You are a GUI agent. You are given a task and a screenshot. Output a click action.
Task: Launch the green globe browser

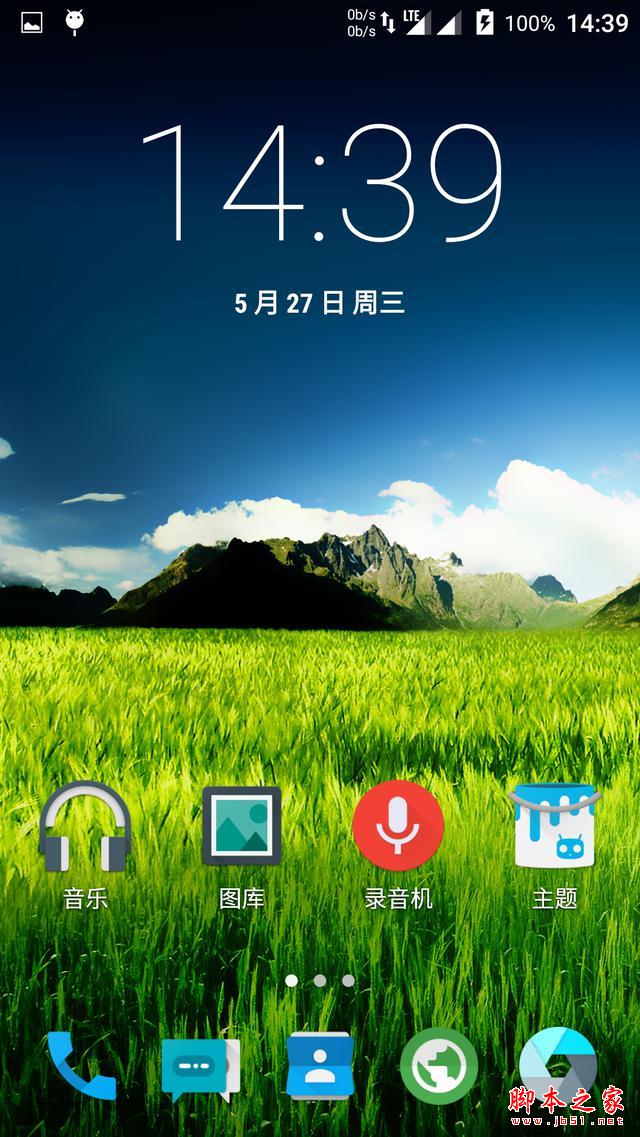pyautogui.click(x=439, y=1066)
